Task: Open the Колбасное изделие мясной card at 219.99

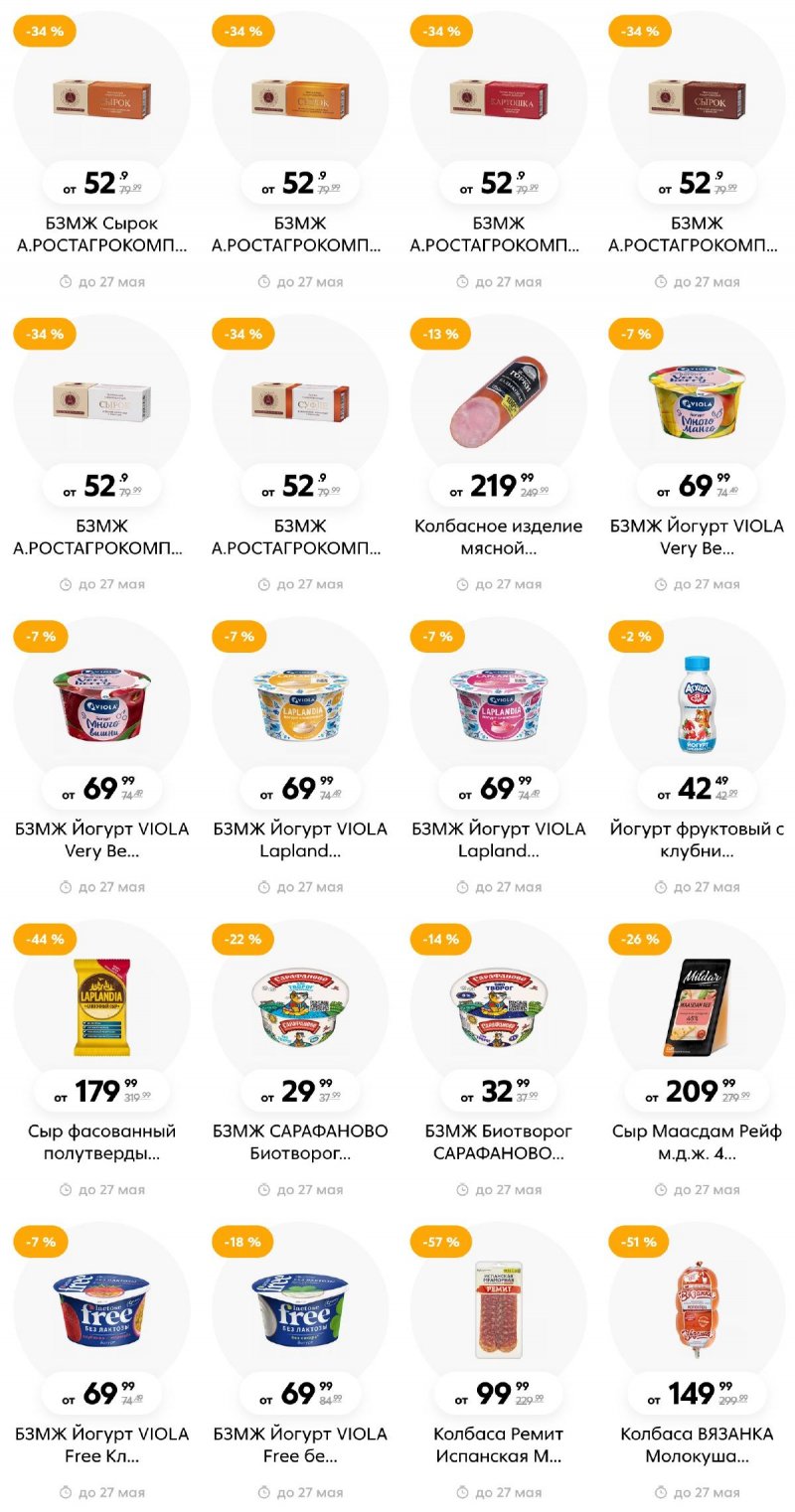Action: 498,402
